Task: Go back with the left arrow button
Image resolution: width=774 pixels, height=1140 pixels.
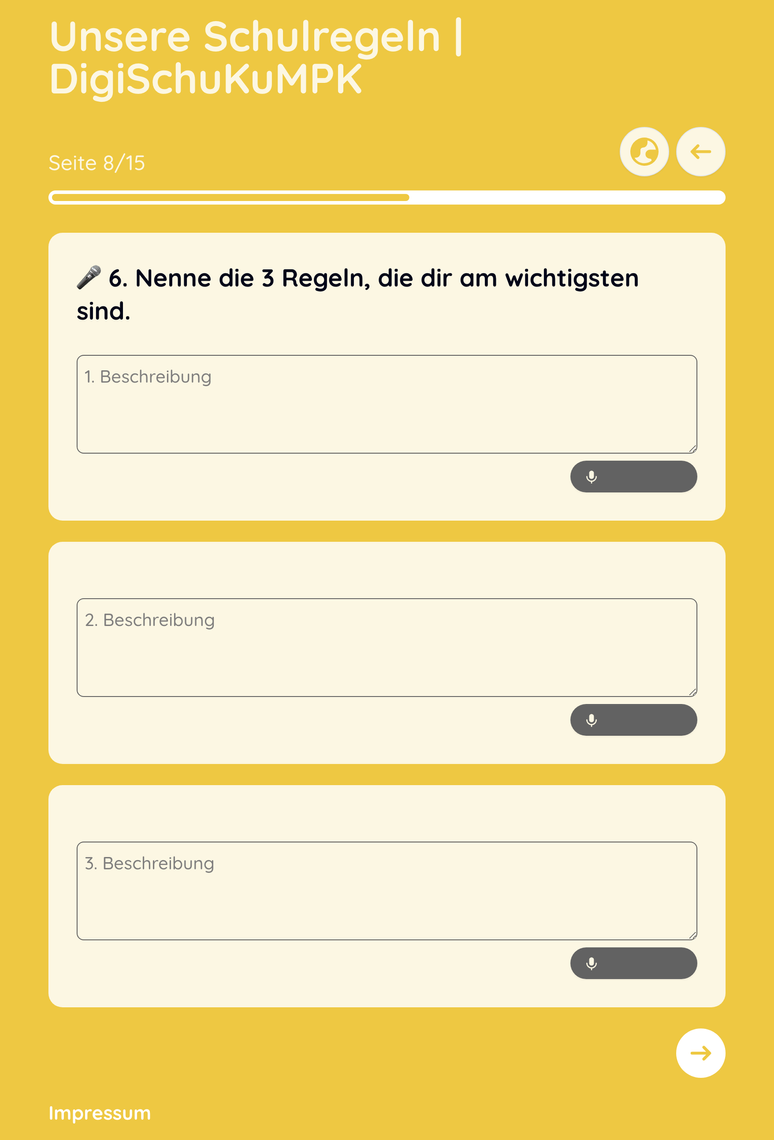Action: point(701,152)
